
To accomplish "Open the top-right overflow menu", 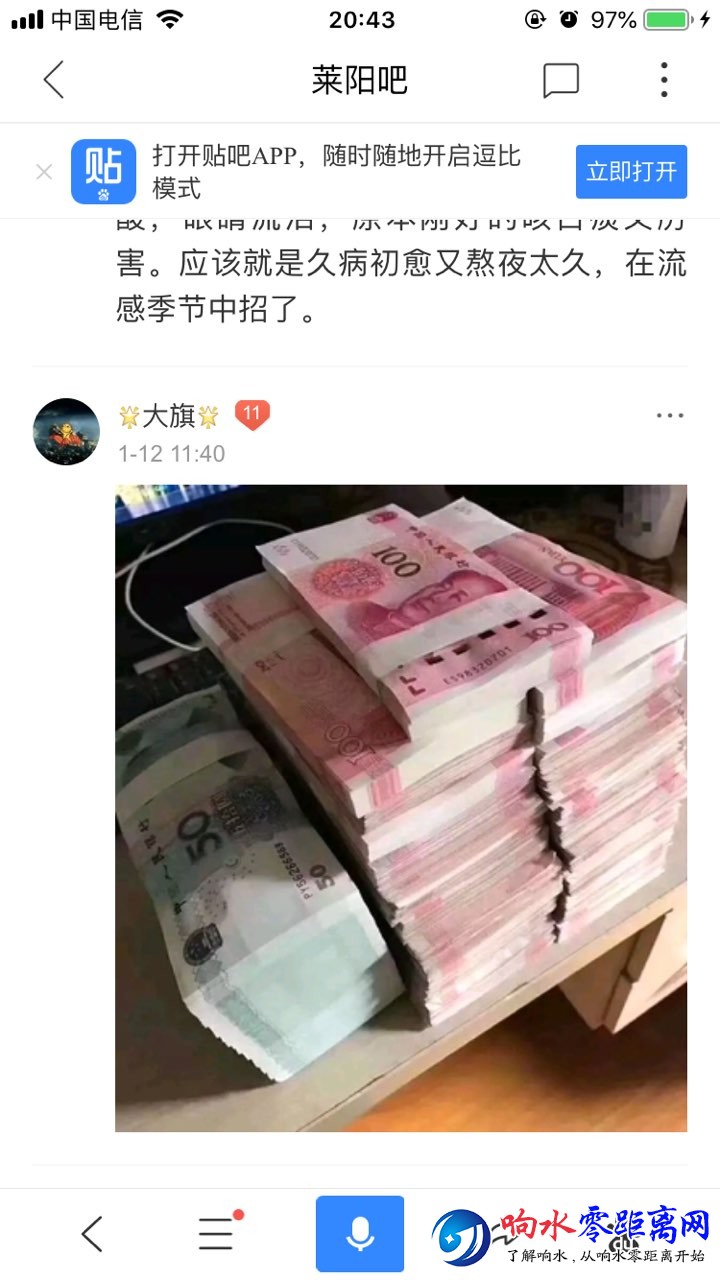I will coord(664,80).
